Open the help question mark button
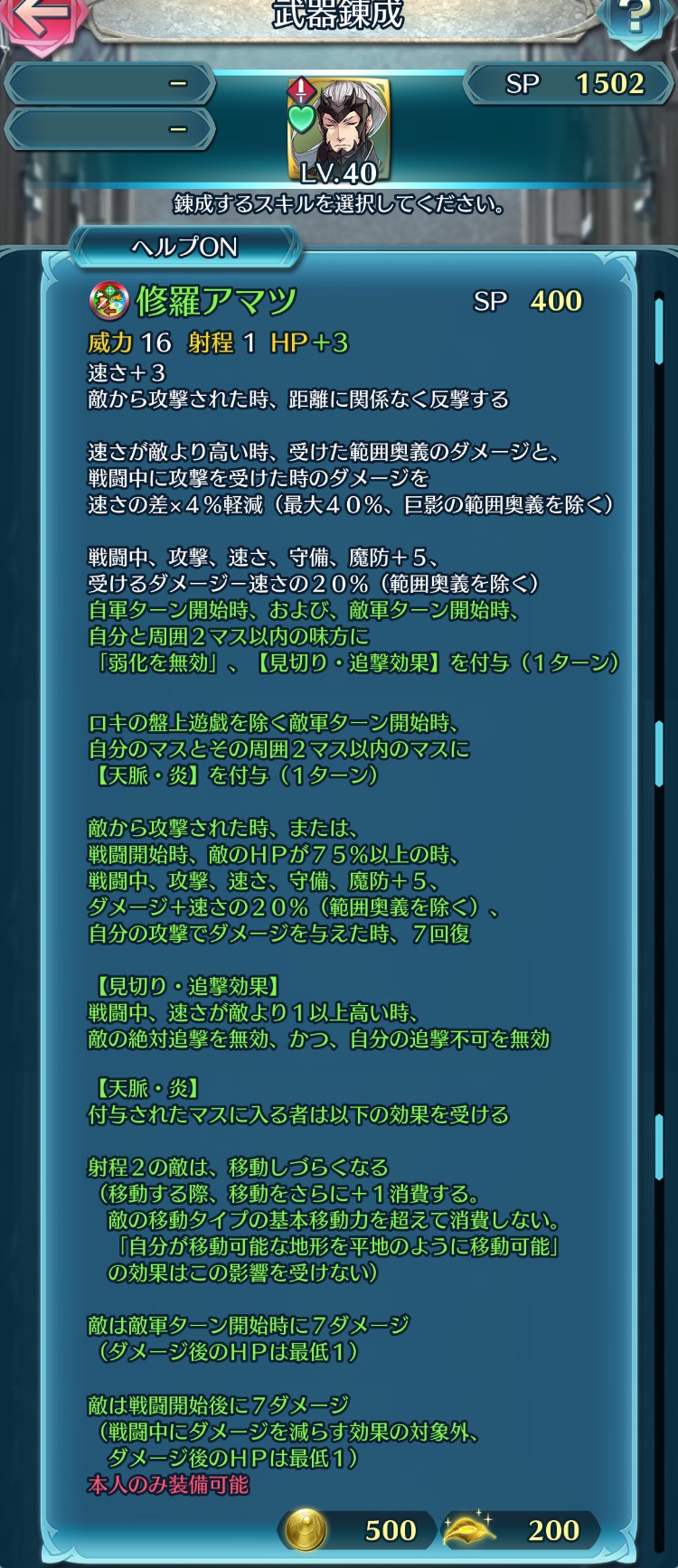Image resolution: width=678 pixels, height=1568 pixels. pos(637,18)
